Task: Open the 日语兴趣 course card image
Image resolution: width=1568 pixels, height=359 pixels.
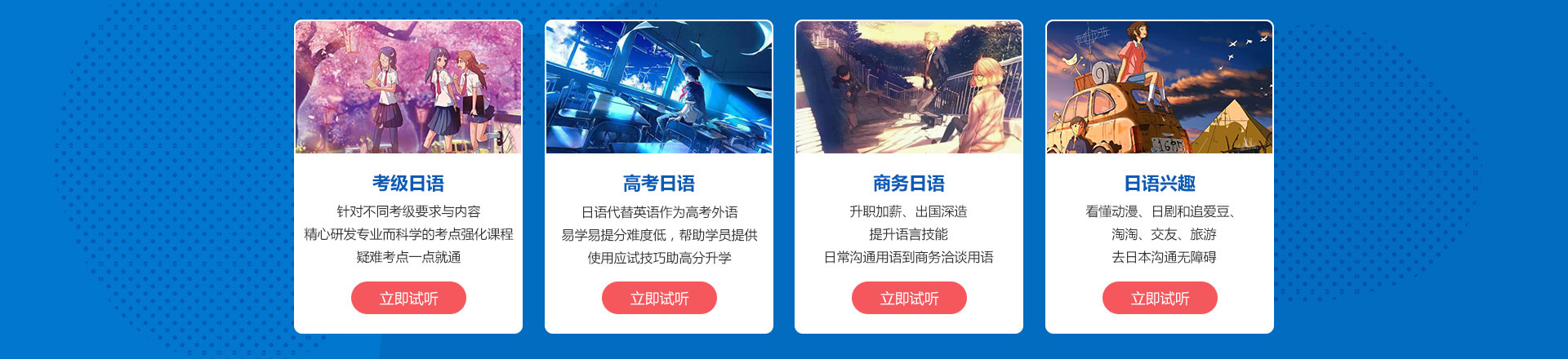Action: (x=1160, y=87)
